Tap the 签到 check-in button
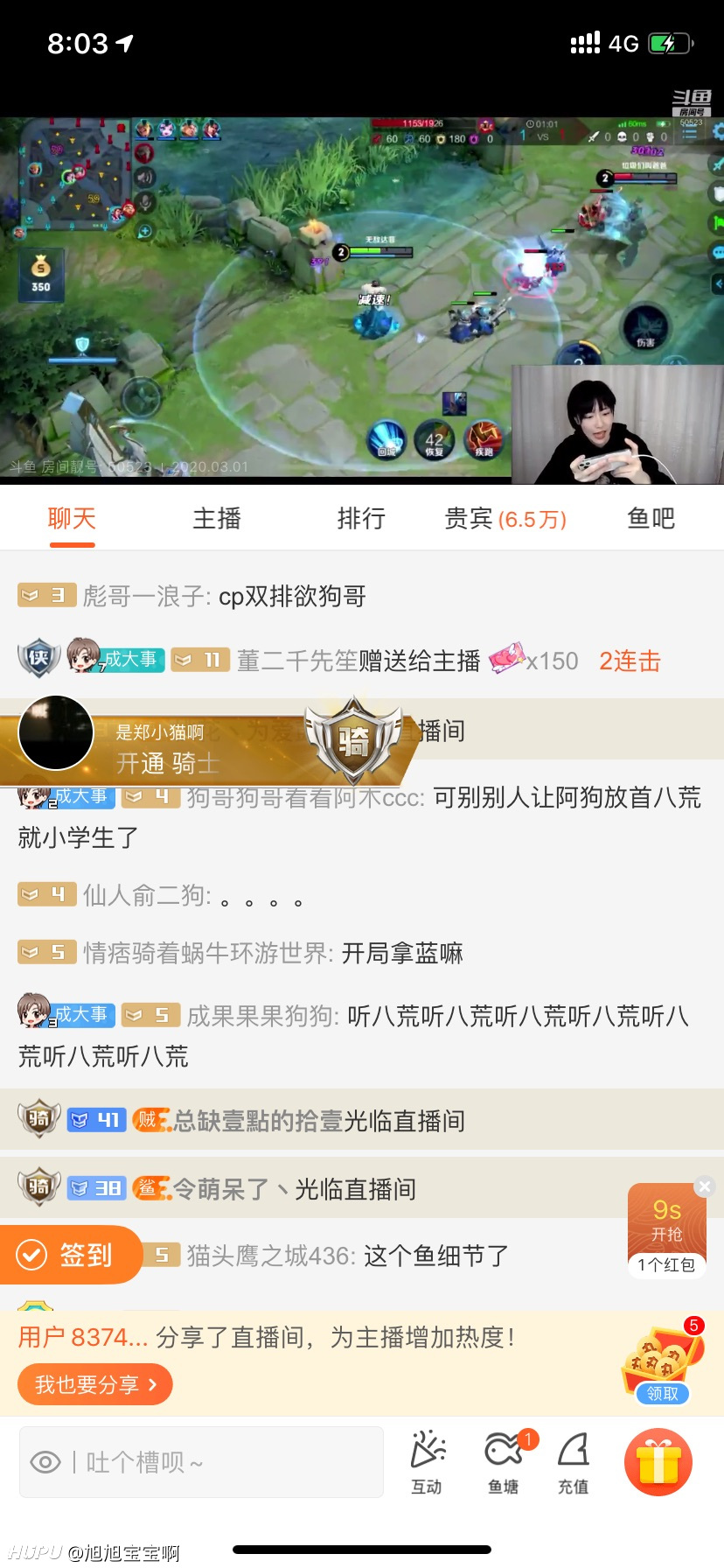 click(x=70, y=1255)
